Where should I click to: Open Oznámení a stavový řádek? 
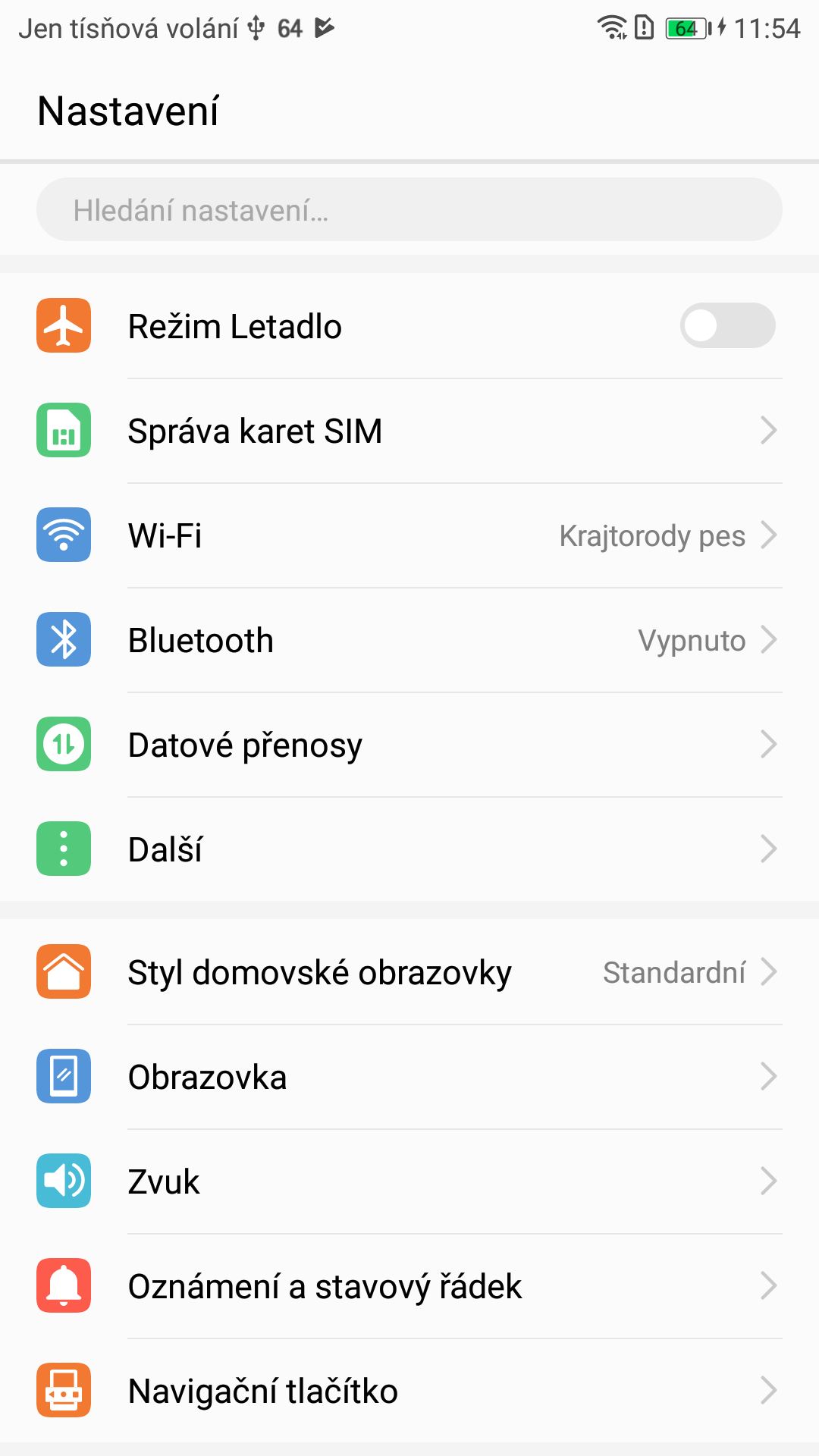409,1286
